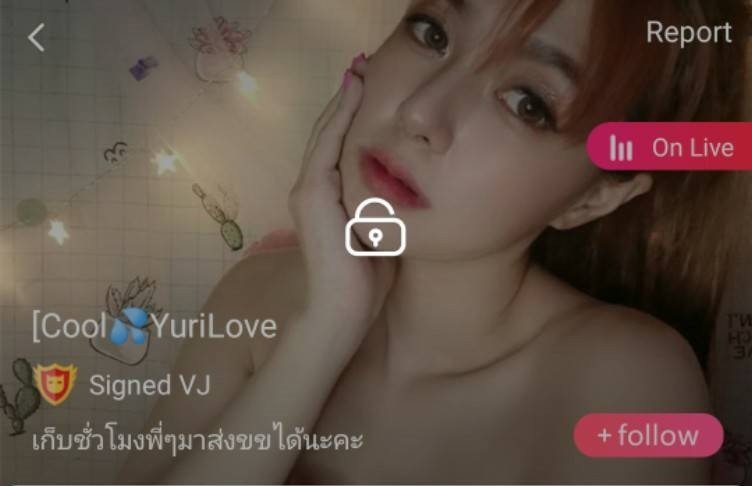752x486 pixels.
Task: Join the On Live broadcast
Action: coord(669,148)
